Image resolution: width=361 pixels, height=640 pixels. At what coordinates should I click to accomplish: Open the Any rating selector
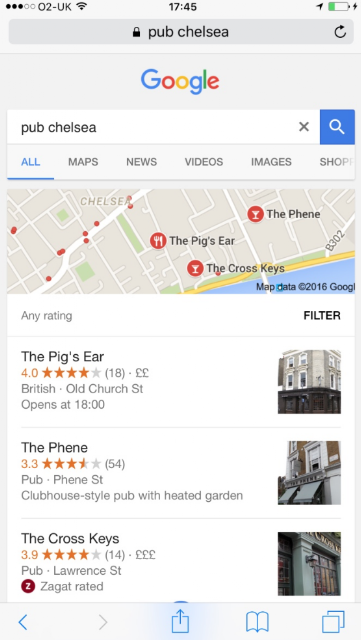(47, 316)
